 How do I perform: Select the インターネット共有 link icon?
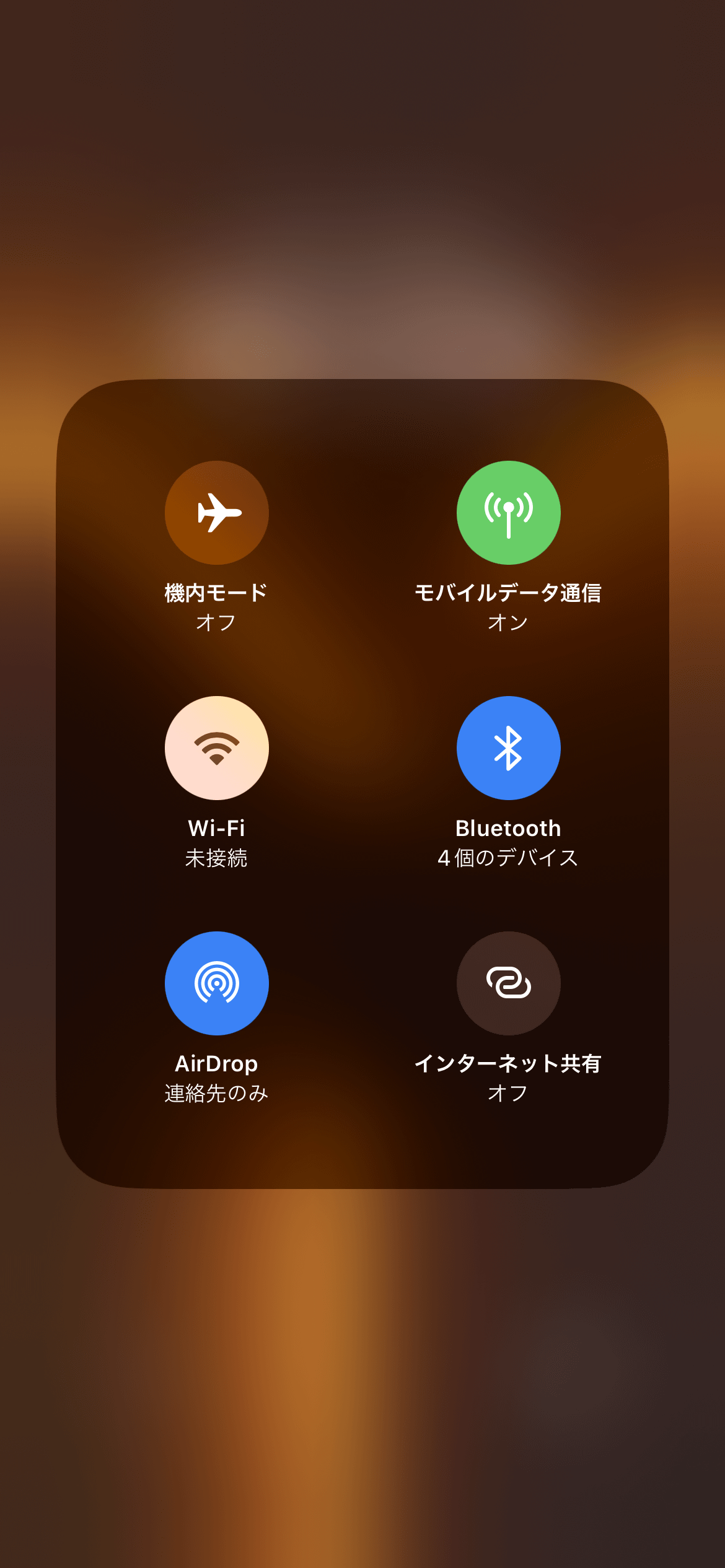click(508, 983)
